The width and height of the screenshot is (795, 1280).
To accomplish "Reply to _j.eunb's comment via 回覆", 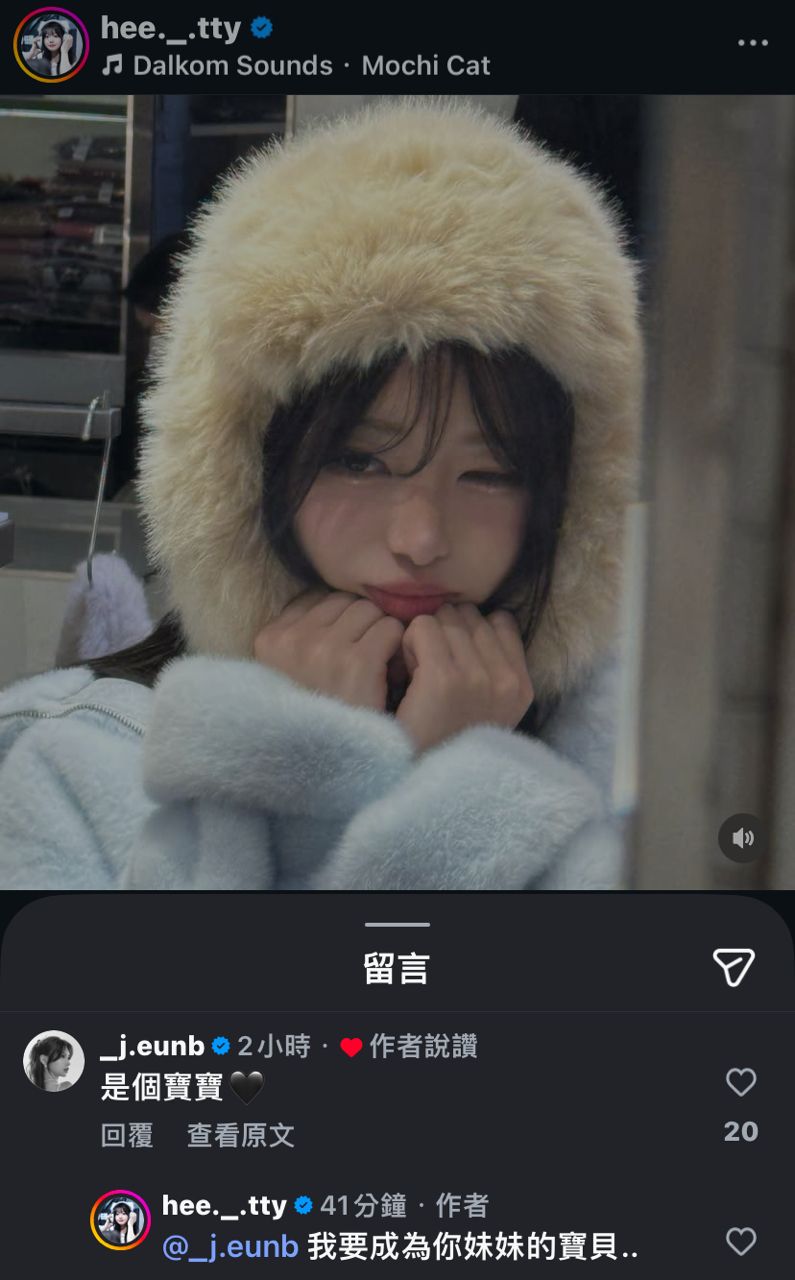I will coord(127,1135).
